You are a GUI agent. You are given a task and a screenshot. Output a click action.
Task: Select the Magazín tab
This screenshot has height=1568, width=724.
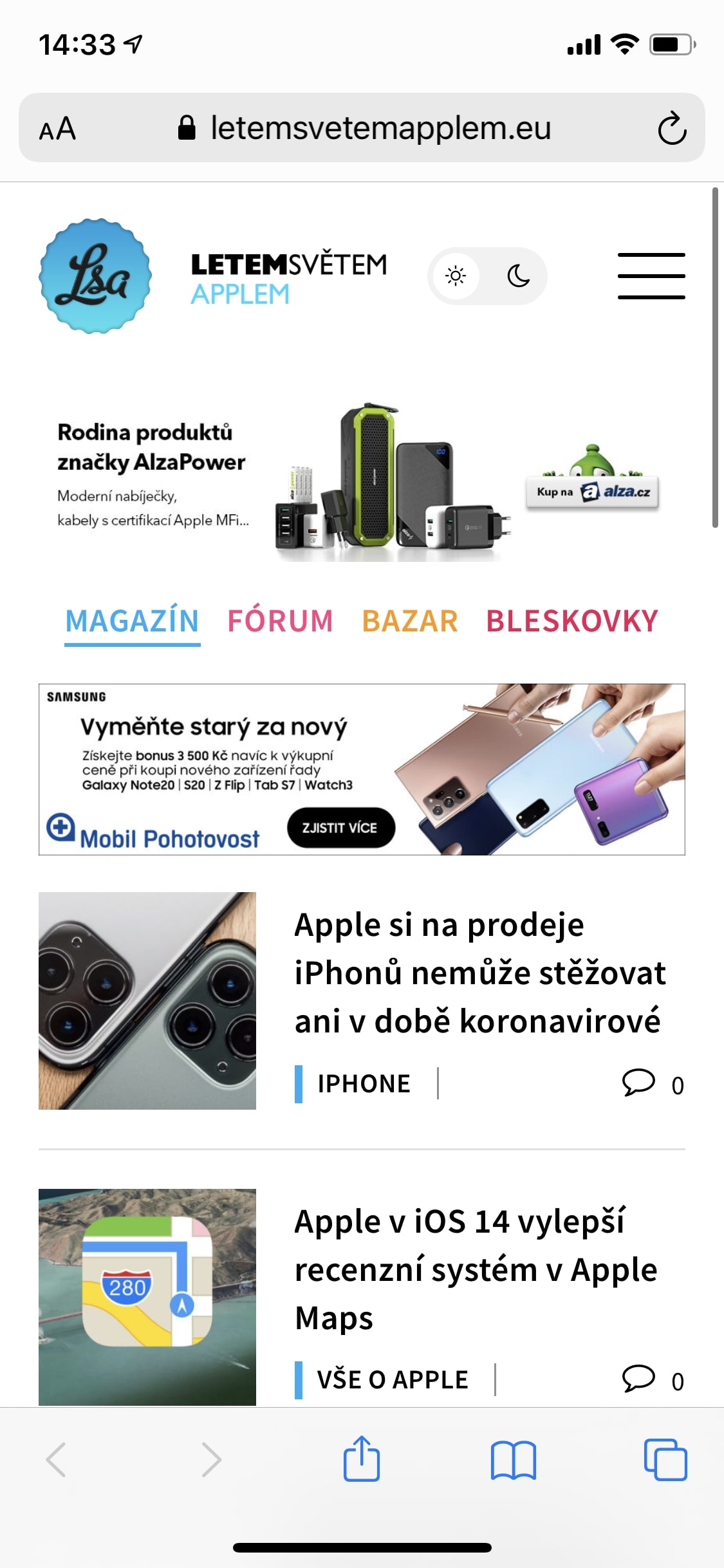(x=132, y=621)
